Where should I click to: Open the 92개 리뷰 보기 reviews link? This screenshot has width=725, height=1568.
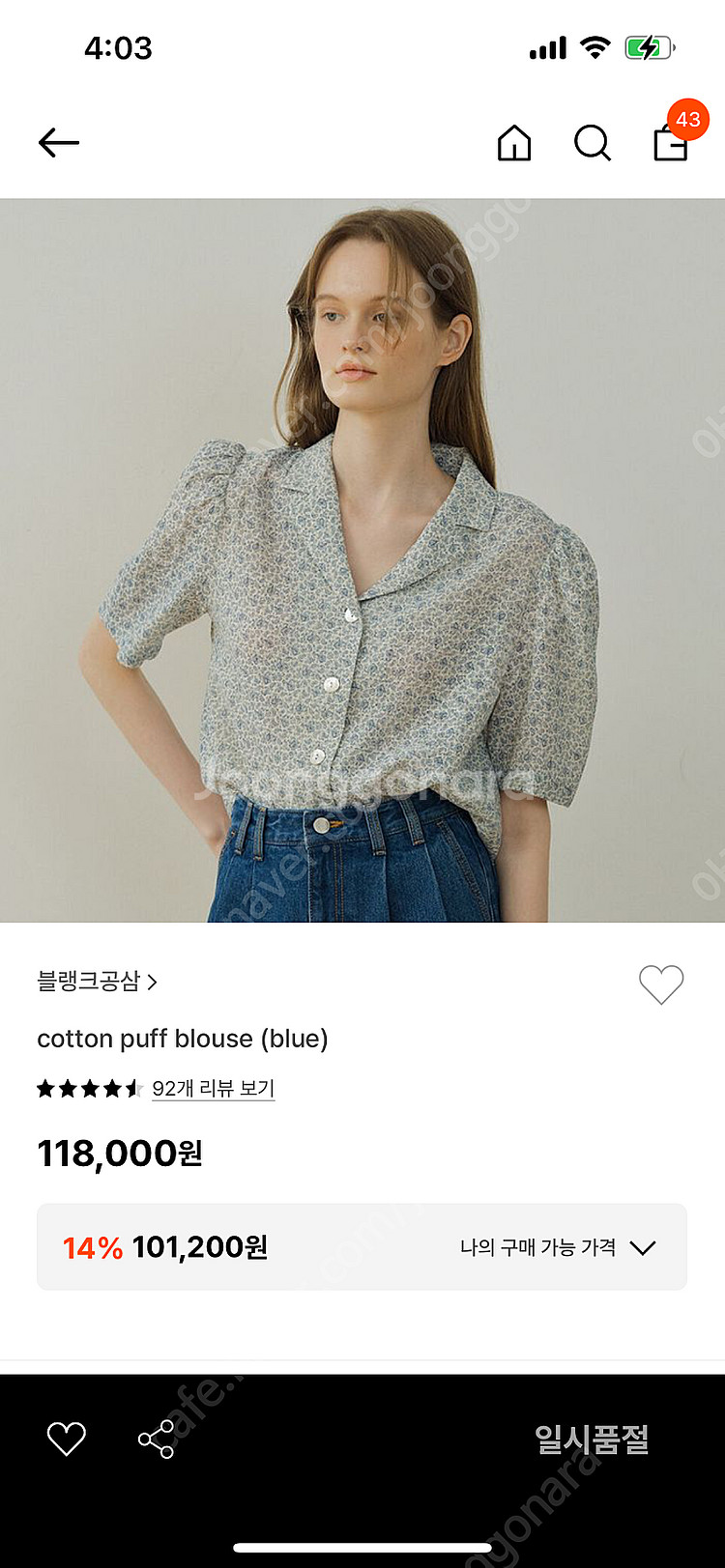(x=213, y=1088)
